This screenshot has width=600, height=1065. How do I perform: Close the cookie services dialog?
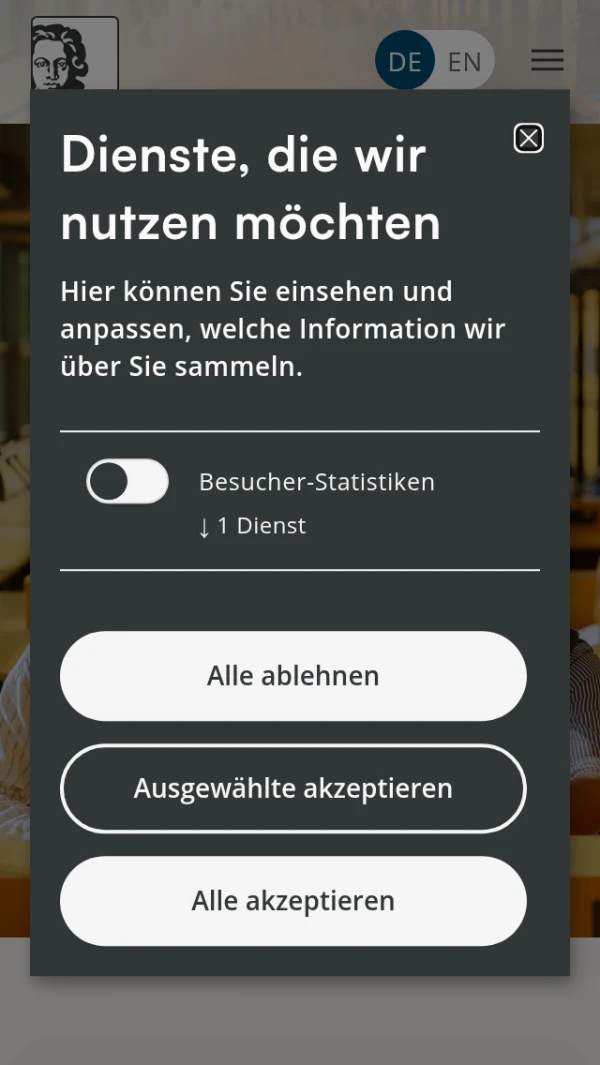[x=528, y=138]
